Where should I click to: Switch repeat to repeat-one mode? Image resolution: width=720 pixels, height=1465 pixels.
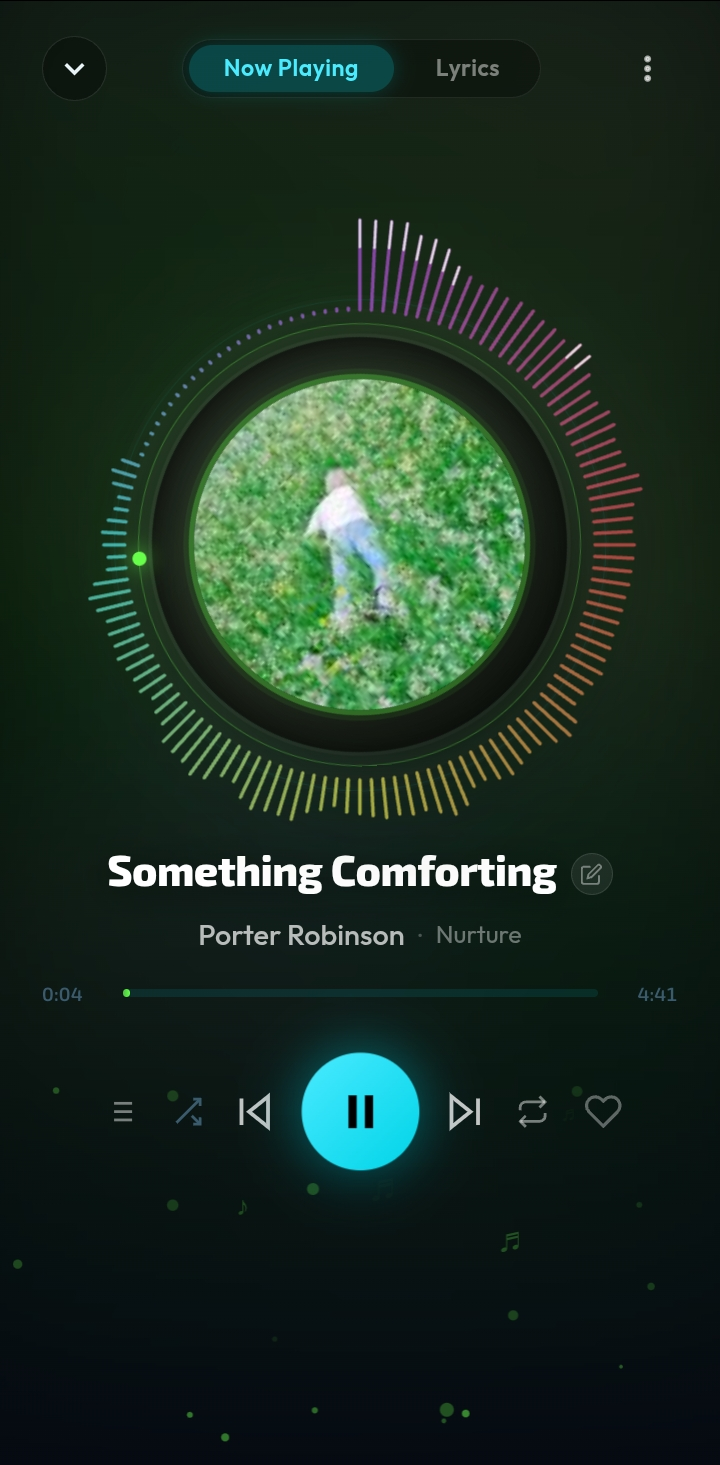(532, 1110)
